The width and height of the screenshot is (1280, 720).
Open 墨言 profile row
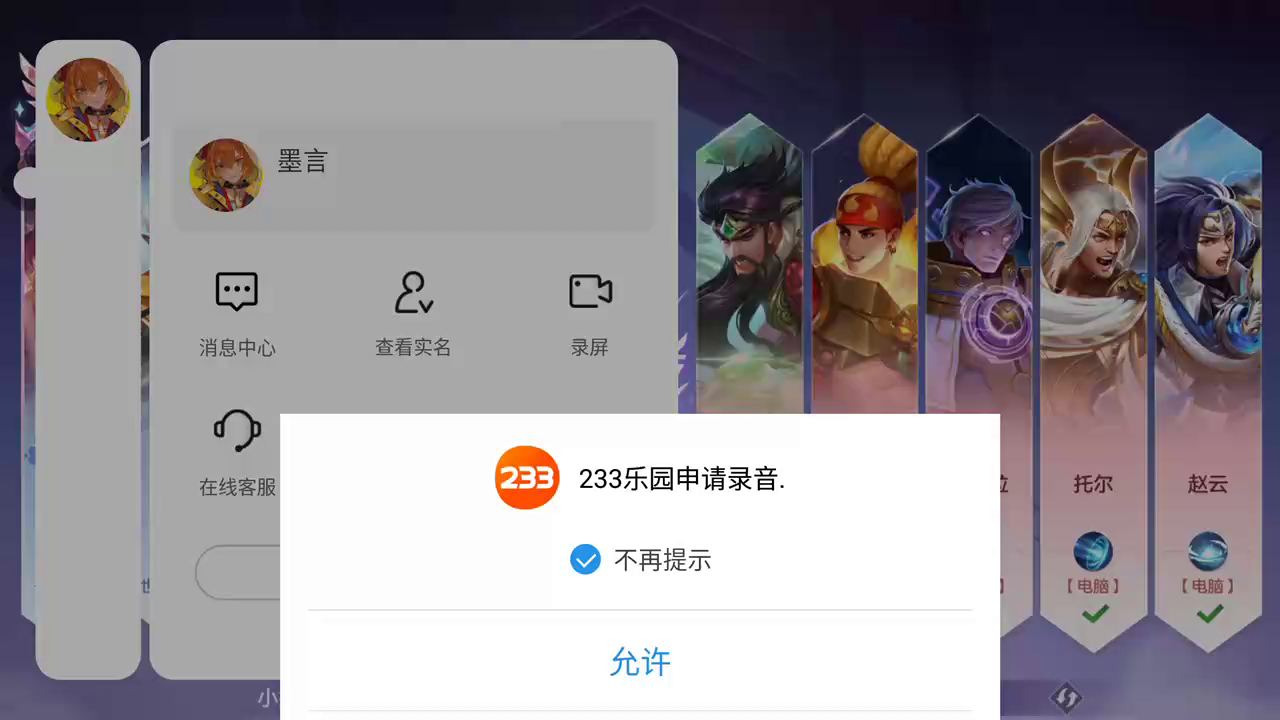pos(414,176)
